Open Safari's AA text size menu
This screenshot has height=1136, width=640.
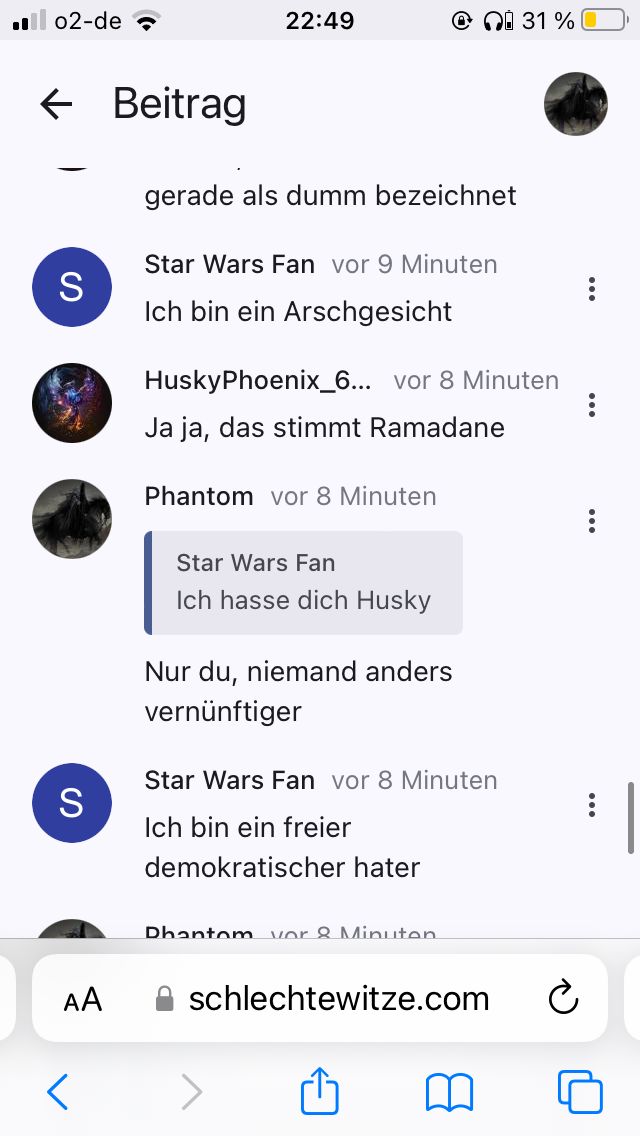tap(83, 999)
